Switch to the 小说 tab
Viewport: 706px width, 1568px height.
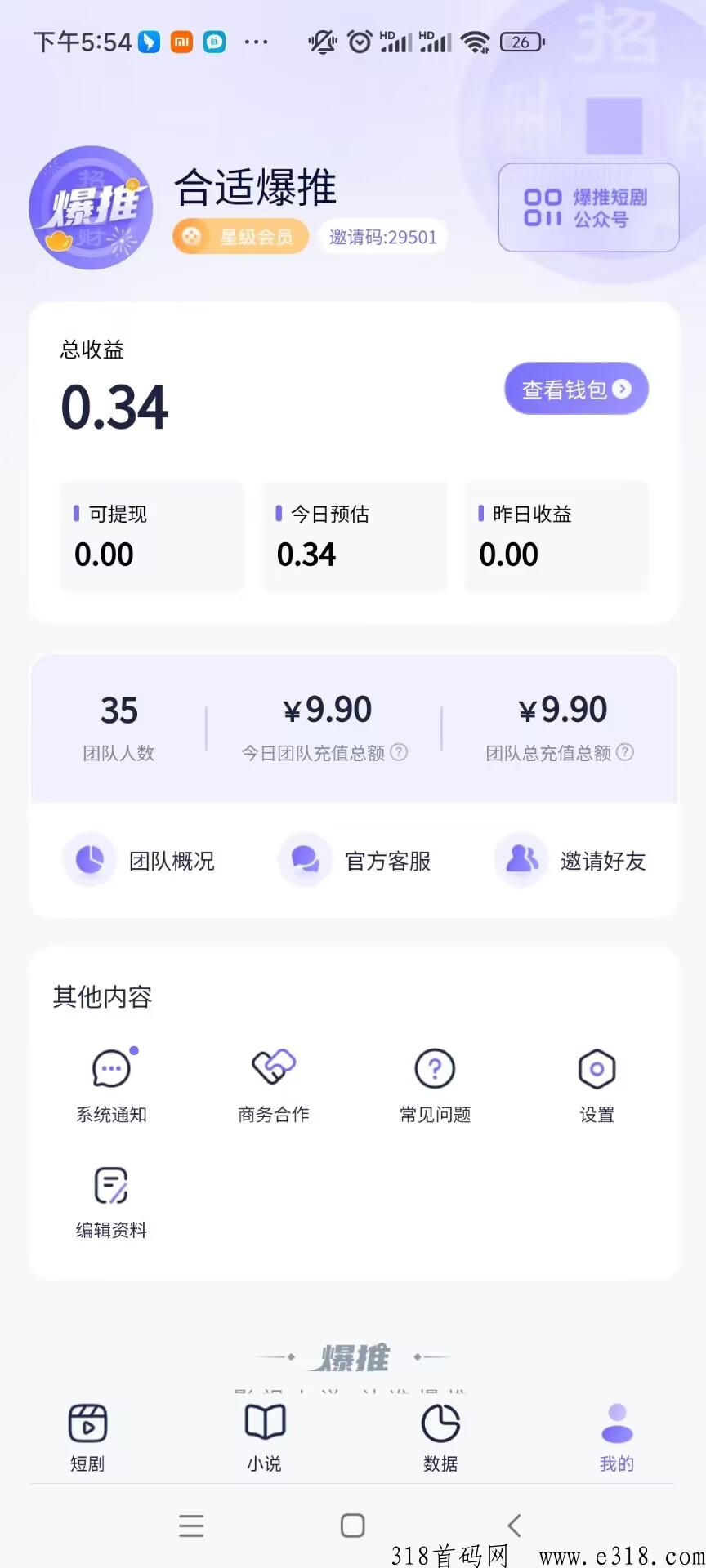265,1438
